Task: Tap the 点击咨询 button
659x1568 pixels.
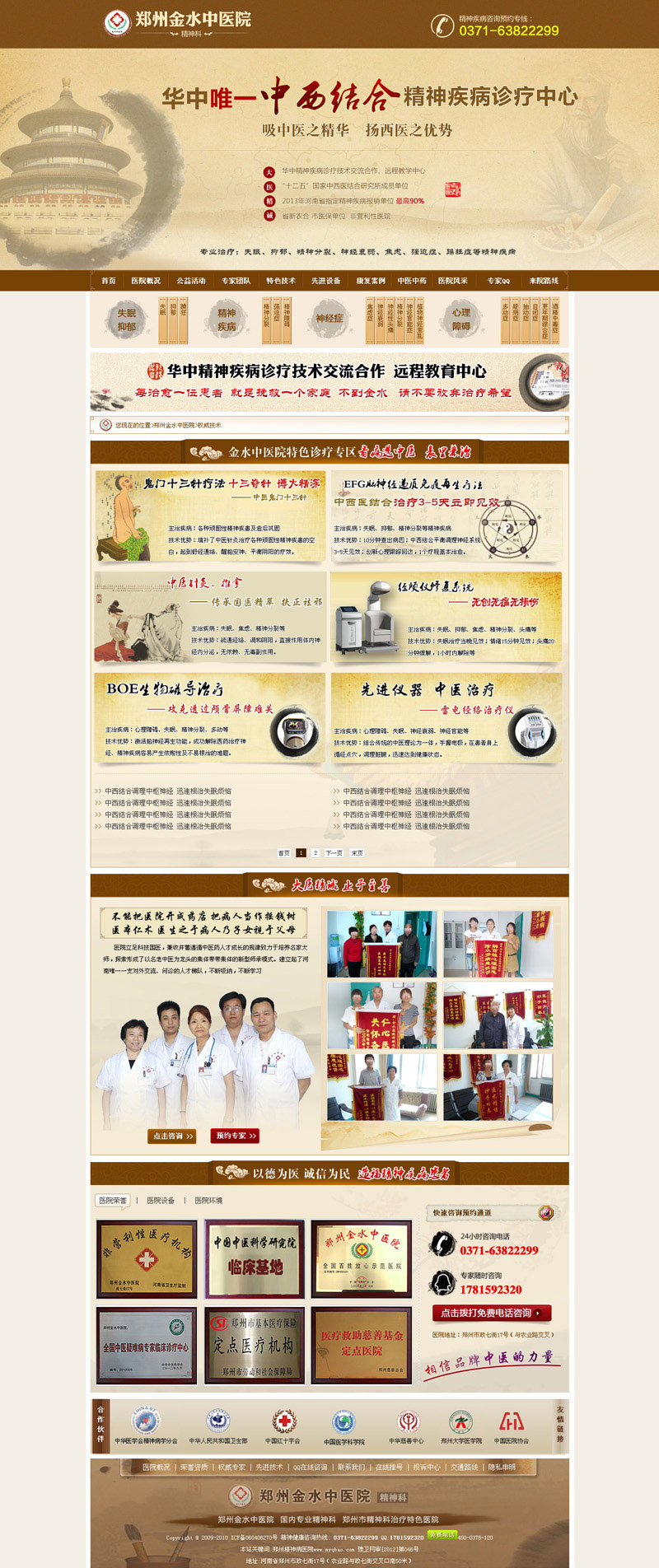Action: tap(172, 1136)
